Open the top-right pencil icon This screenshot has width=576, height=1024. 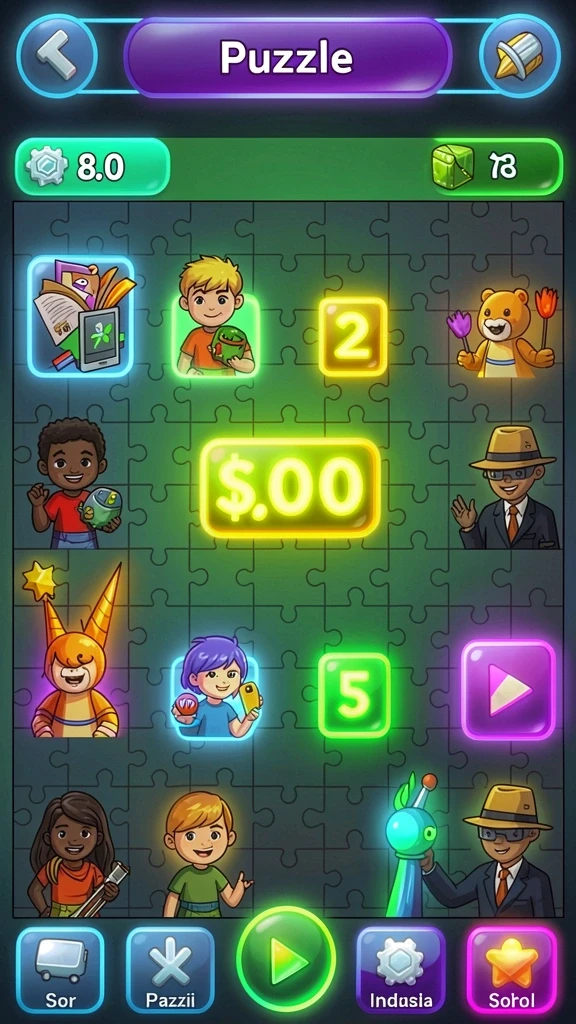[x=520, y=56]
